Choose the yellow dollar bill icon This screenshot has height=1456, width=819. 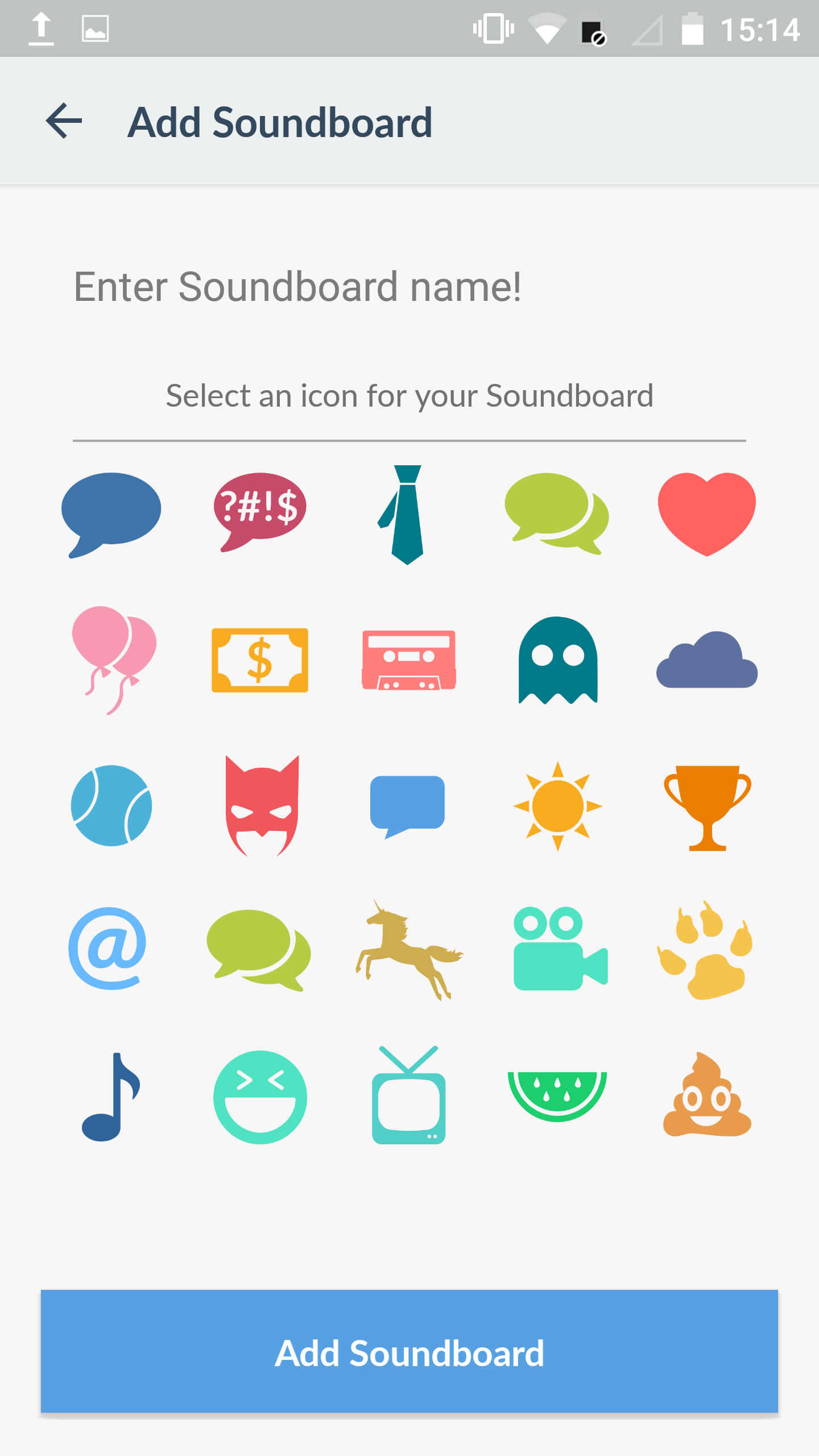(260, 660)
